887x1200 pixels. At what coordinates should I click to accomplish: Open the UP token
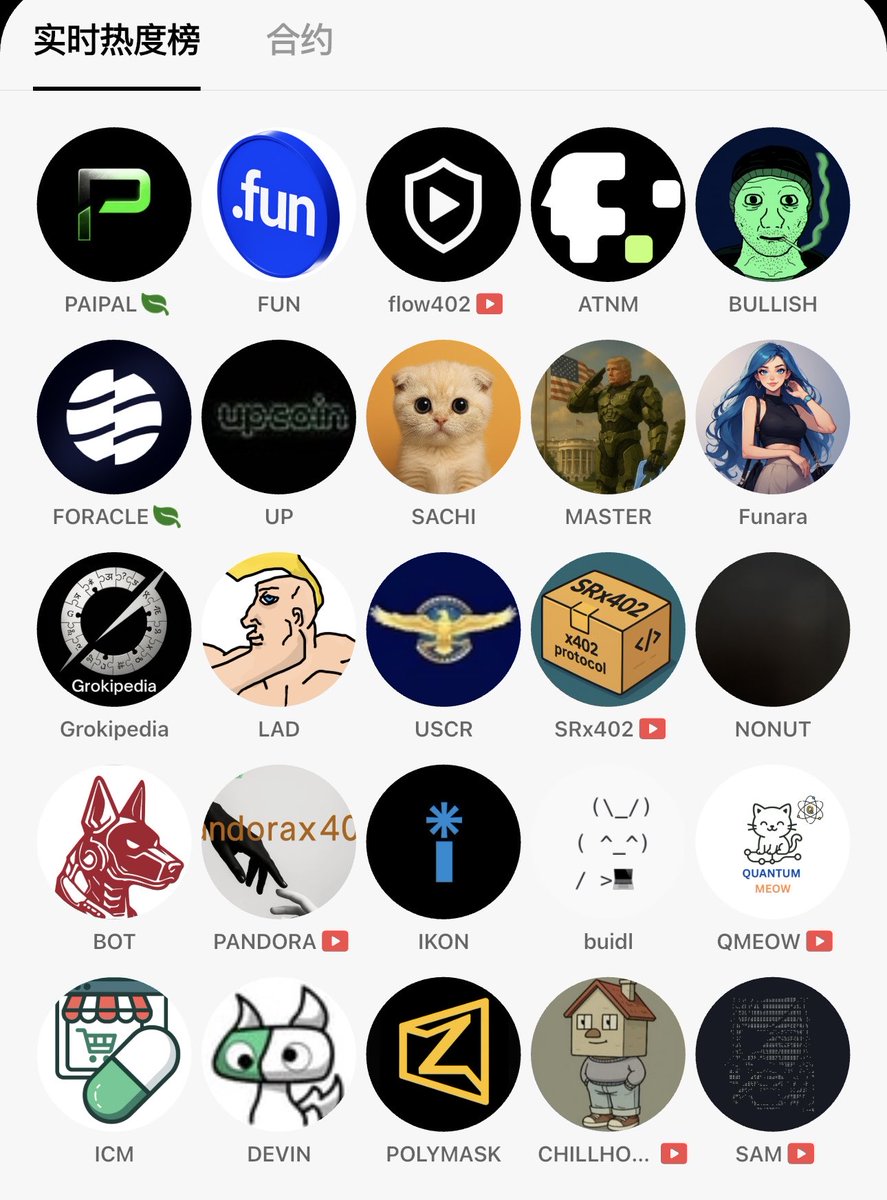[x=279, y=417]
